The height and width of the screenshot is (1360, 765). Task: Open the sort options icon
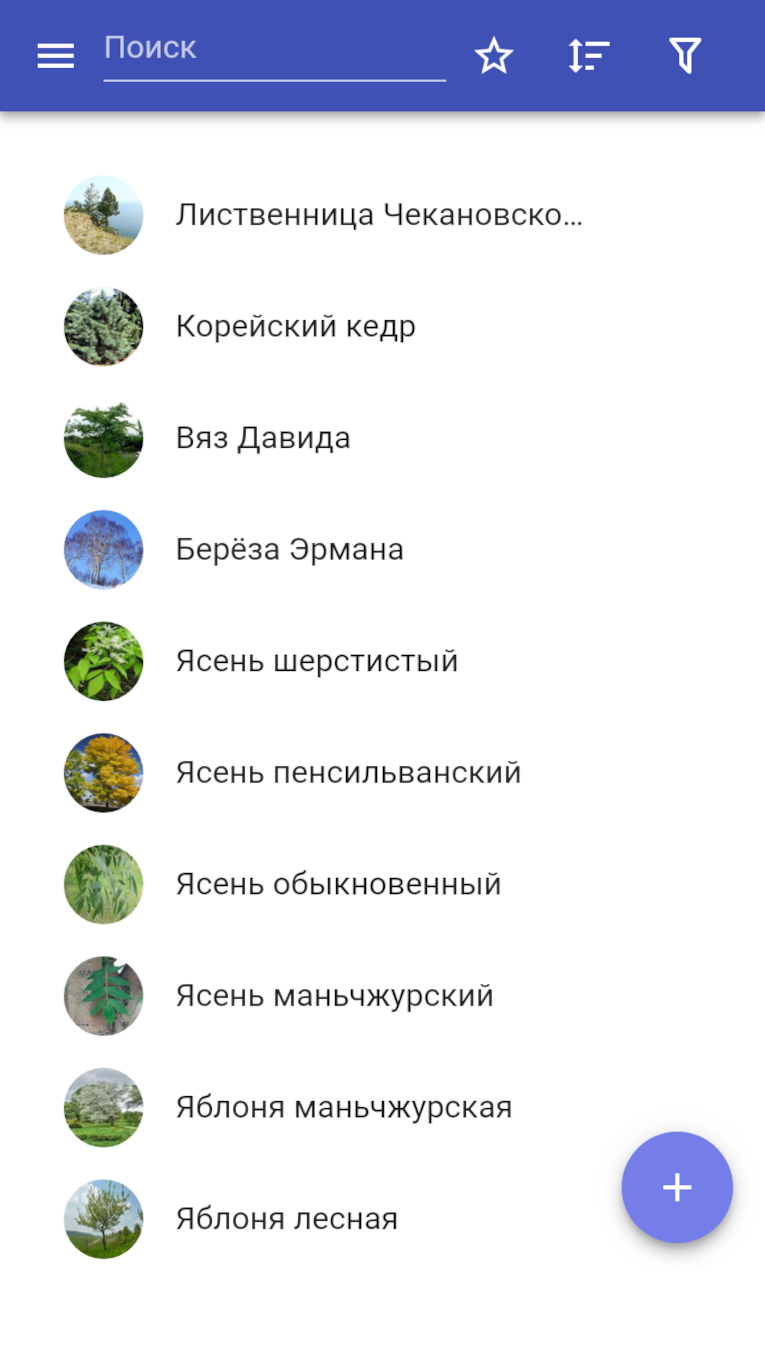coord(589,56)
